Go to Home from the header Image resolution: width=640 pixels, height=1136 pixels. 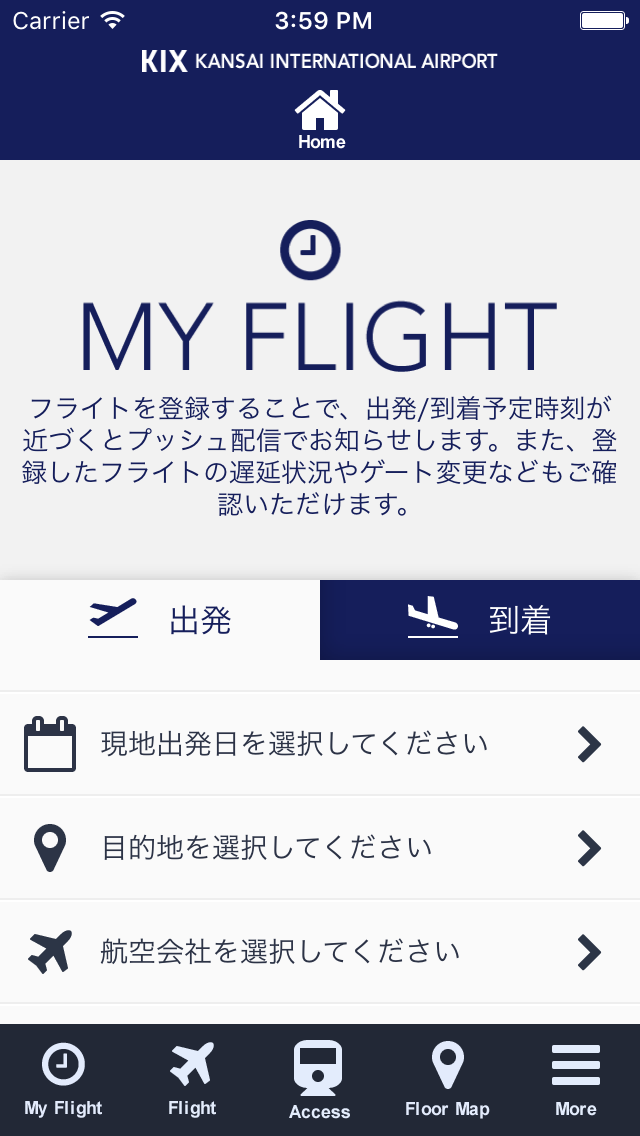321,120
